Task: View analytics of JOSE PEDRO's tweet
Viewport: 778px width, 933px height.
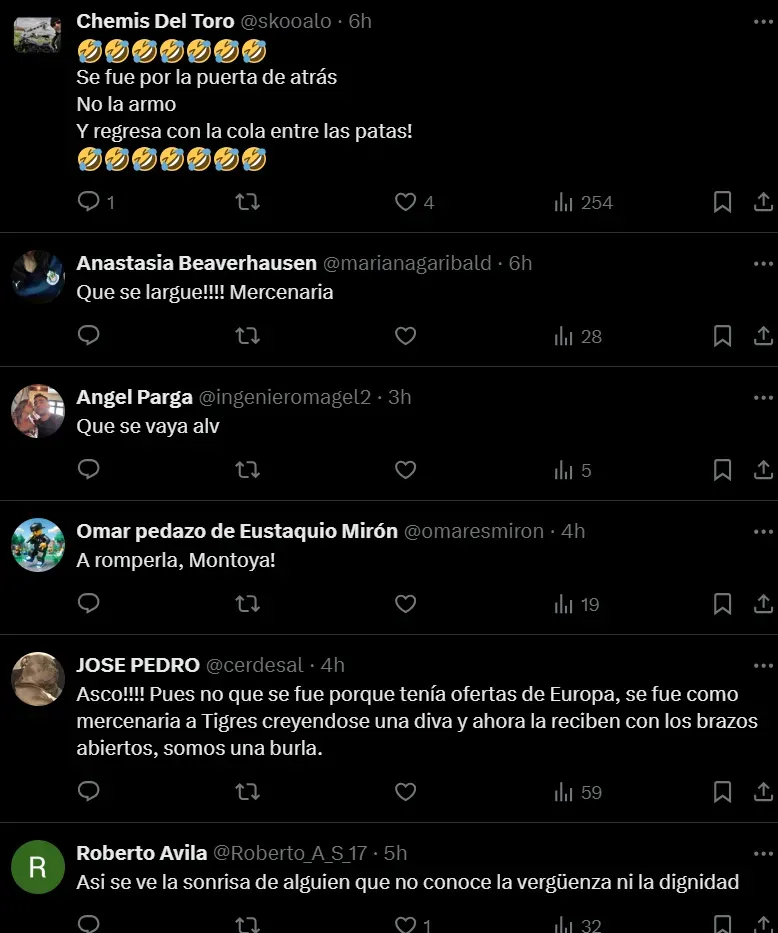Action: coord(578,792)
